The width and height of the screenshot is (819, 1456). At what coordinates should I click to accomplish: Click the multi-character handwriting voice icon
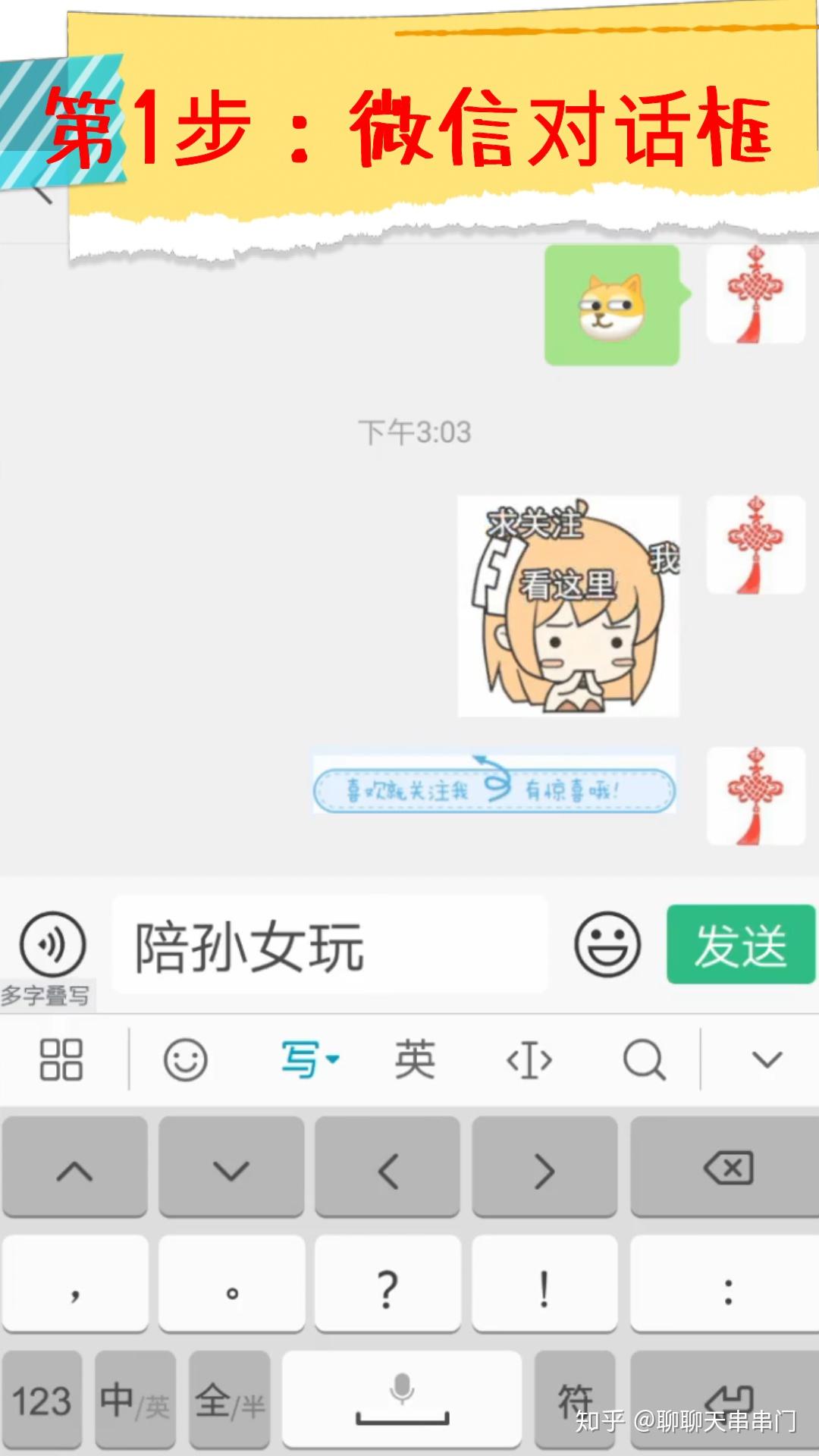pos(52,944)
